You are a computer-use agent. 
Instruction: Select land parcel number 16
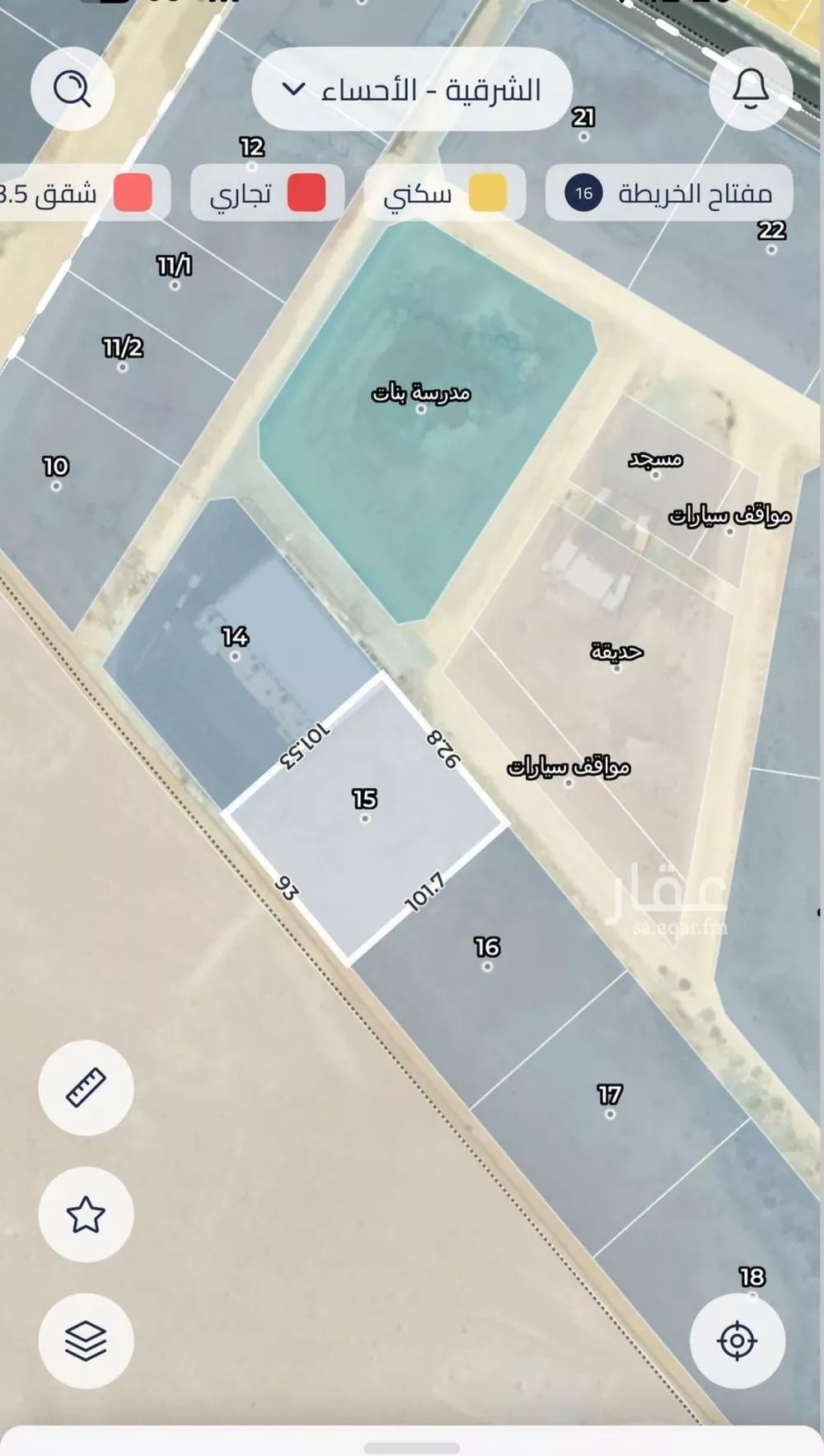tap(487, 956)
